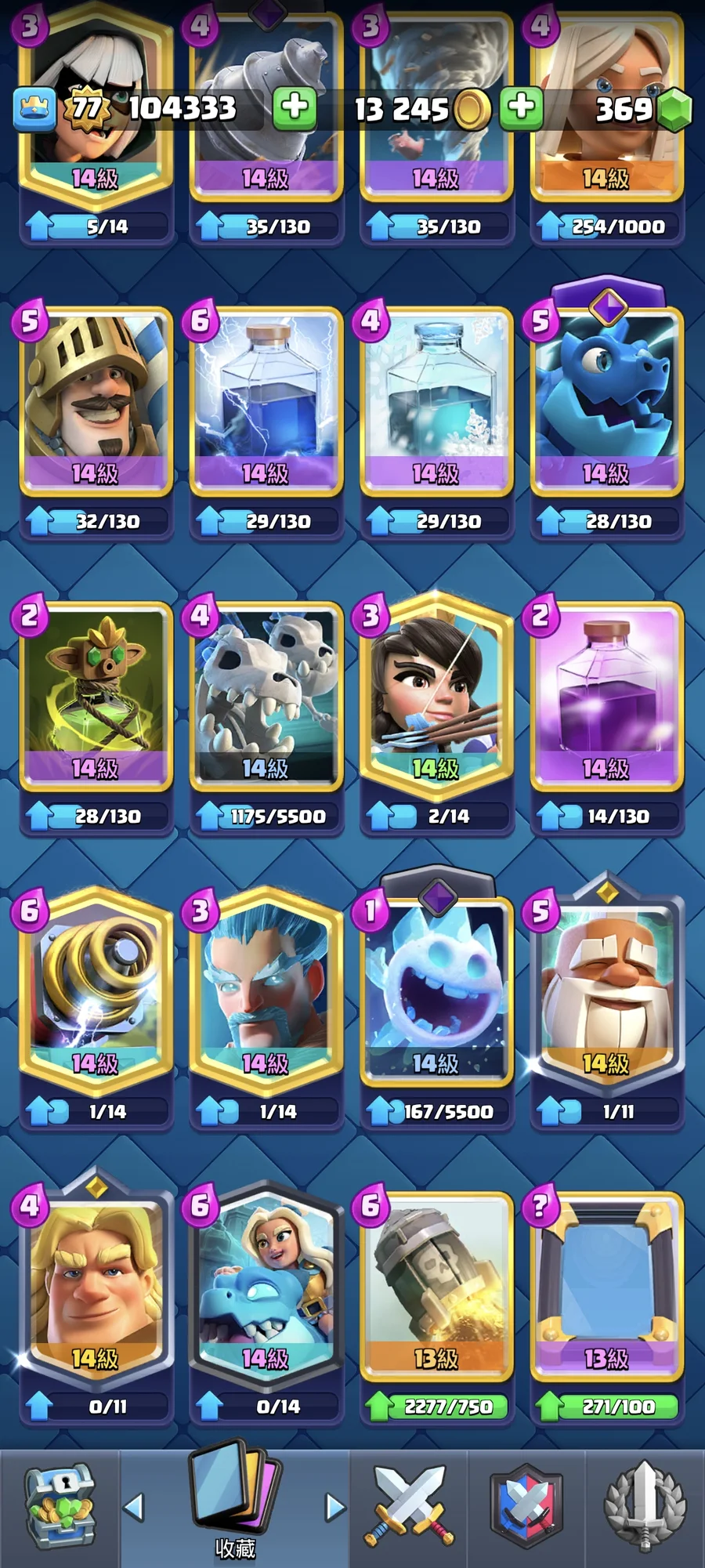The height and width of the screenshot is (1568, 705).
Task: Open the Prince card
Action: click(96, 400)
